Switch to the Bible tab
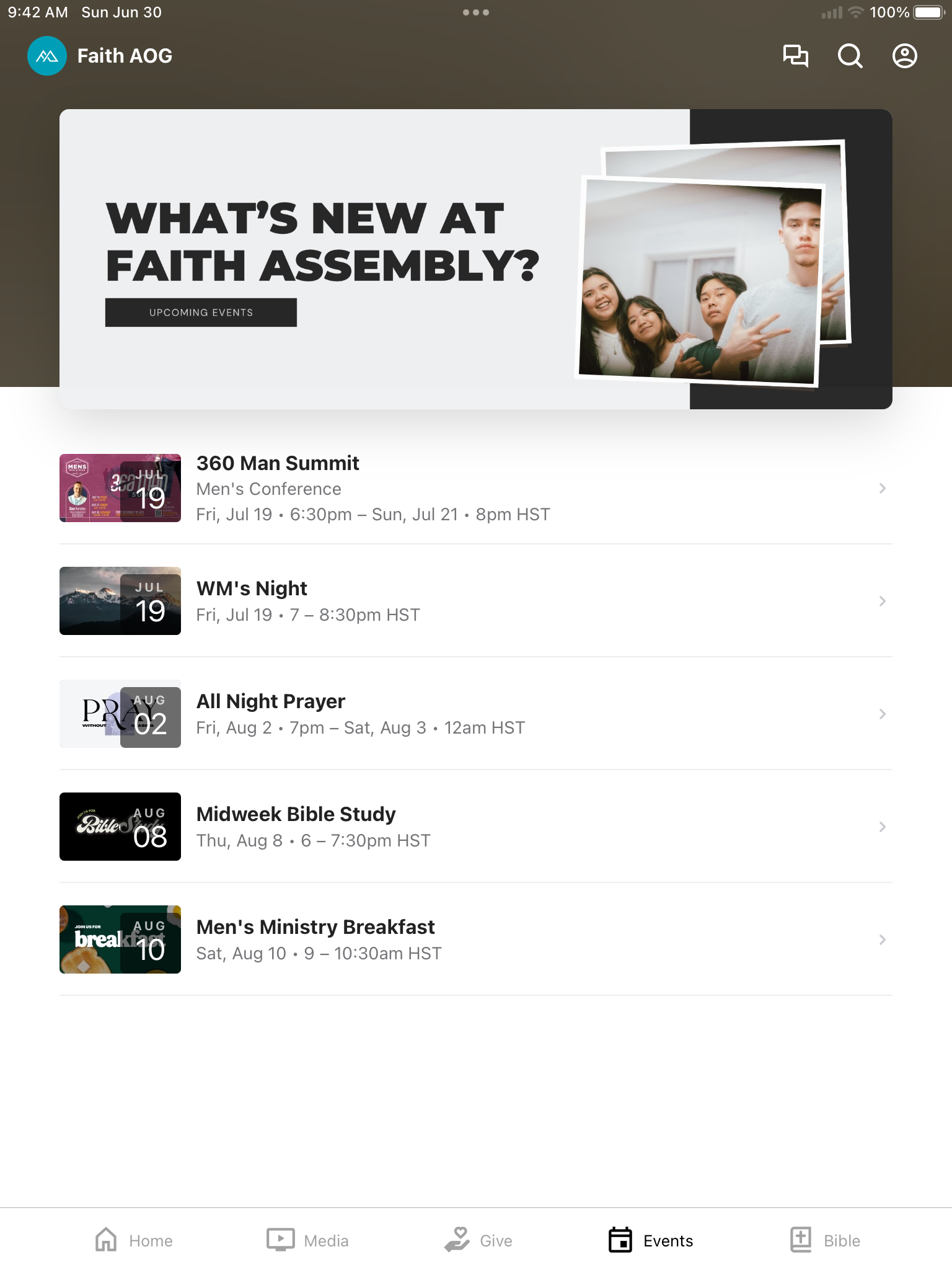Screen dimensions: 952x1270 click(x=825, y=1240)
